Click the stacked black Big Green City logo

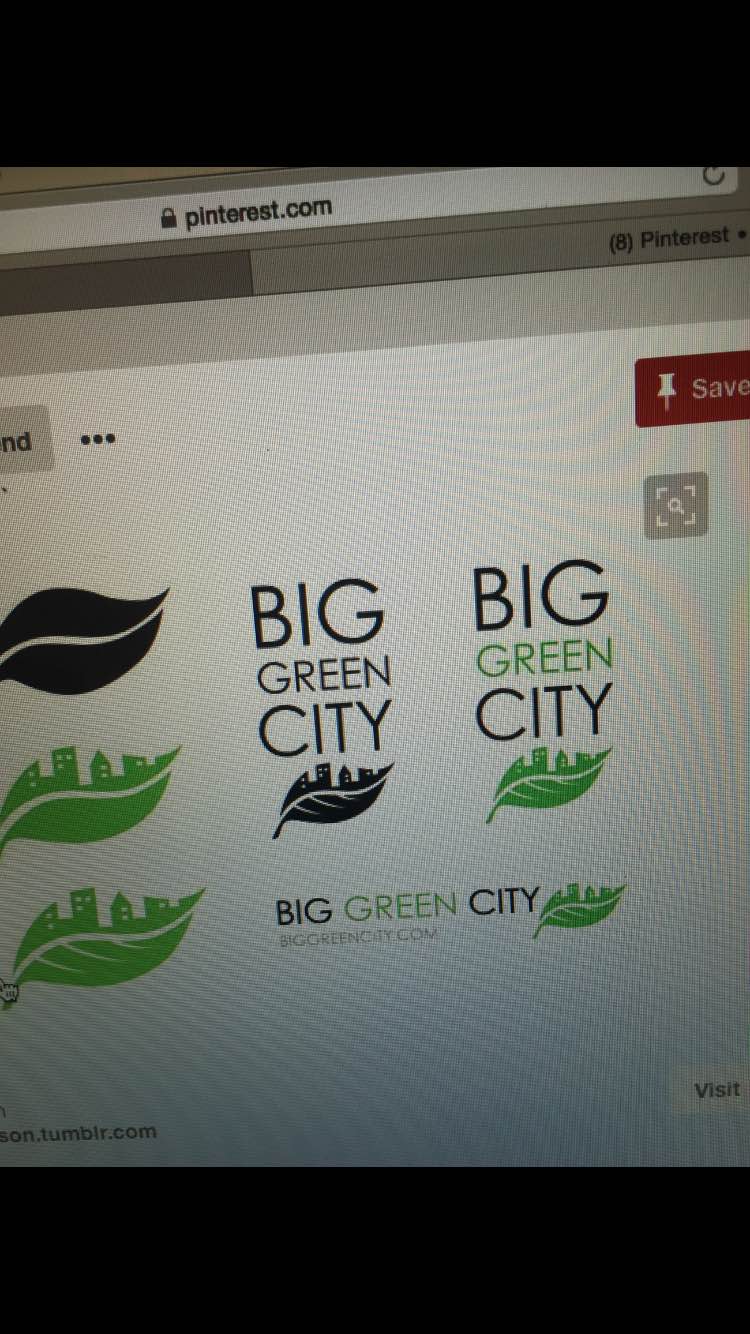click(x=323, y=690)
